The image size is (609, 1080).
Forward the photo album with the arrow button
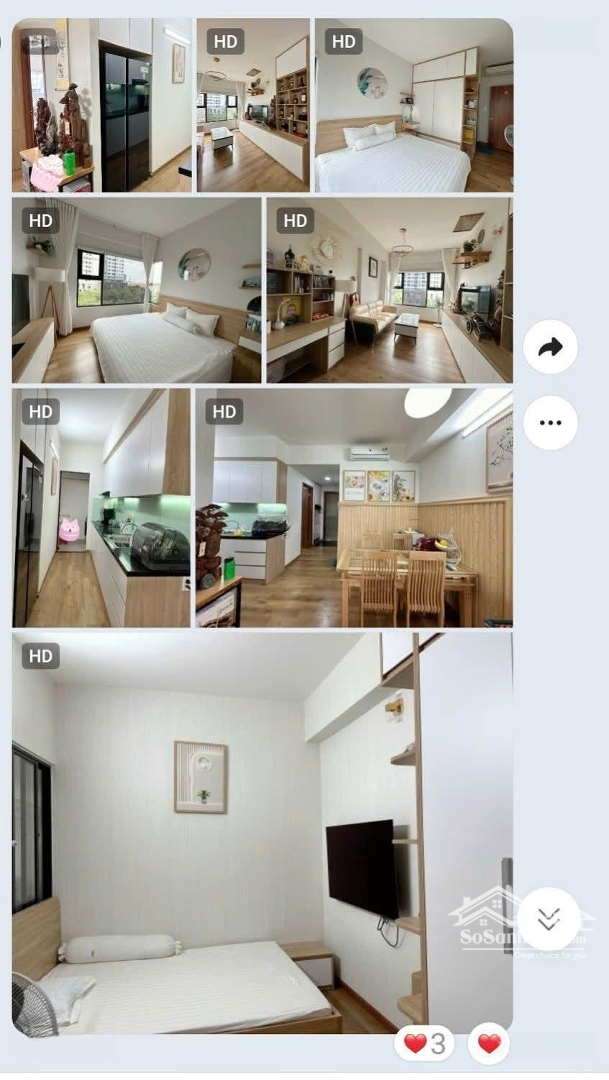550,347
